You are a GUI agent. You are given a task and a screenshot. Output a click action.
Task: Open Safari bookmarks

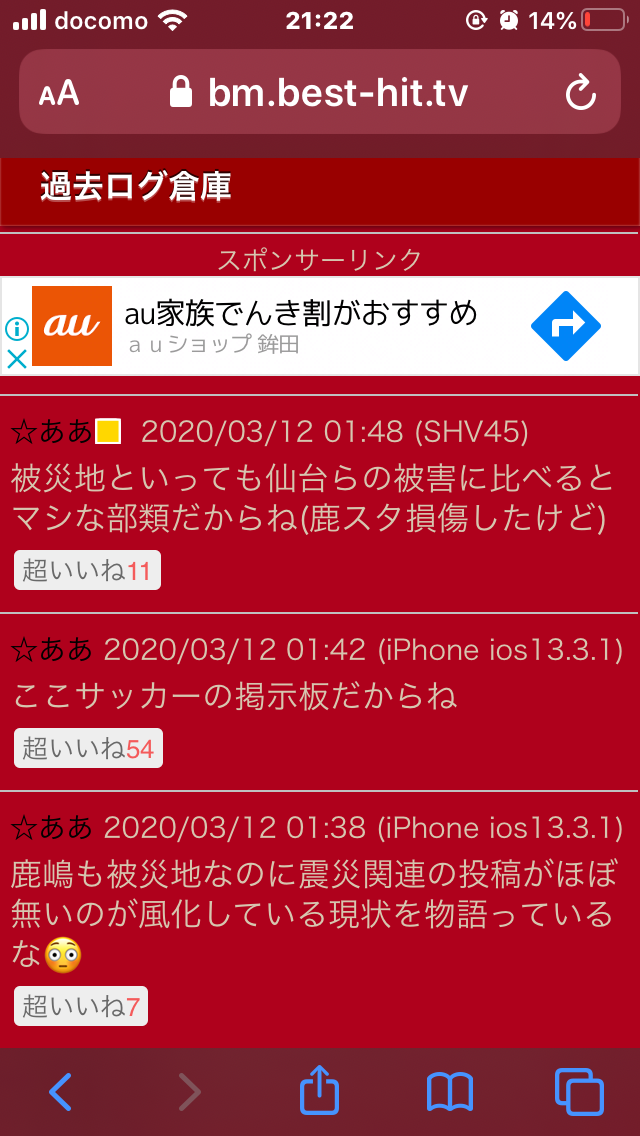click(x=450, y=1093)
